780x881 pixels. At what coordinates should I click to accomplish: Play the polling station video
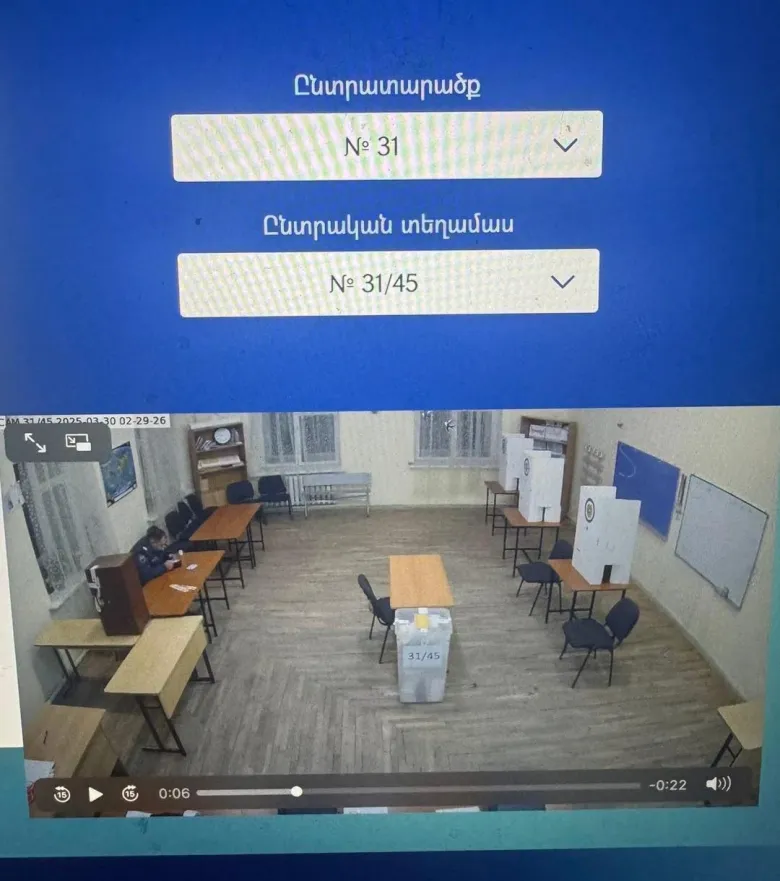96,794
